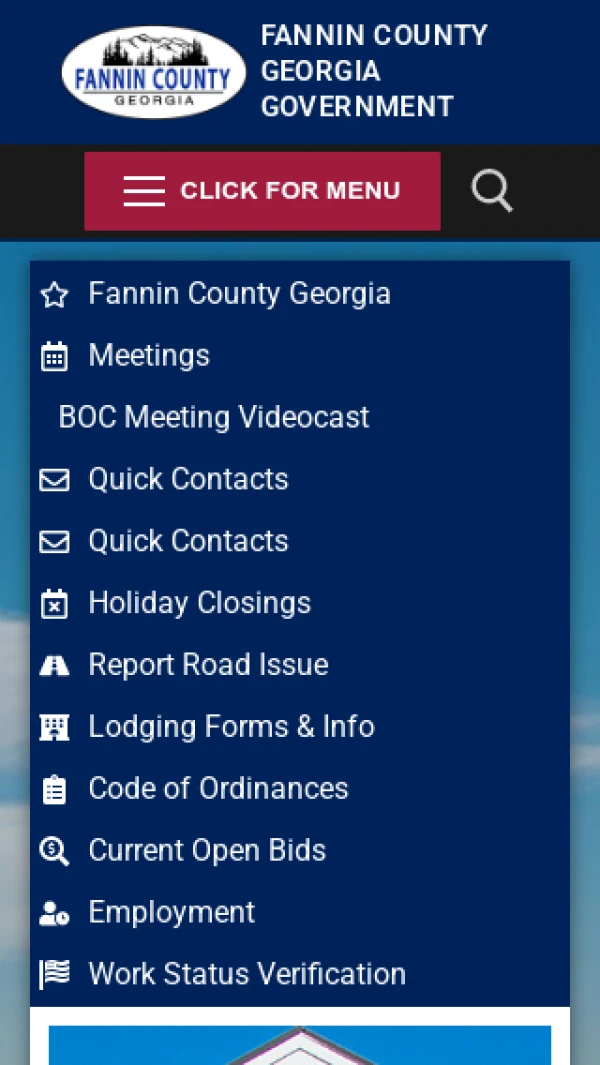Go to Work Status Verification
The image size is (600, 1065).
tap(247, 974)
